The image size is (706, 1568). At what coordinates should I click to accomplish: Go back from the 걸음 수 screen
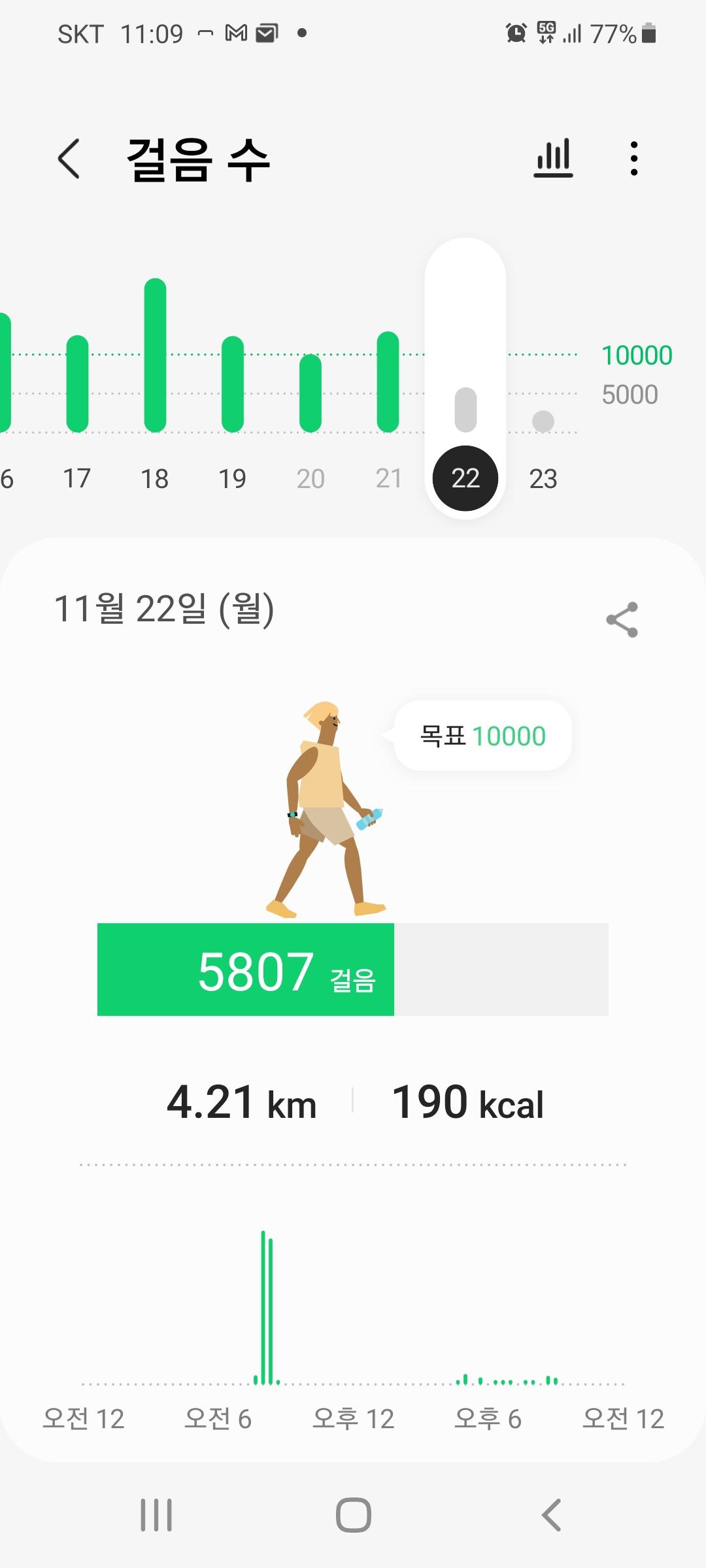[x=69, y=159]
